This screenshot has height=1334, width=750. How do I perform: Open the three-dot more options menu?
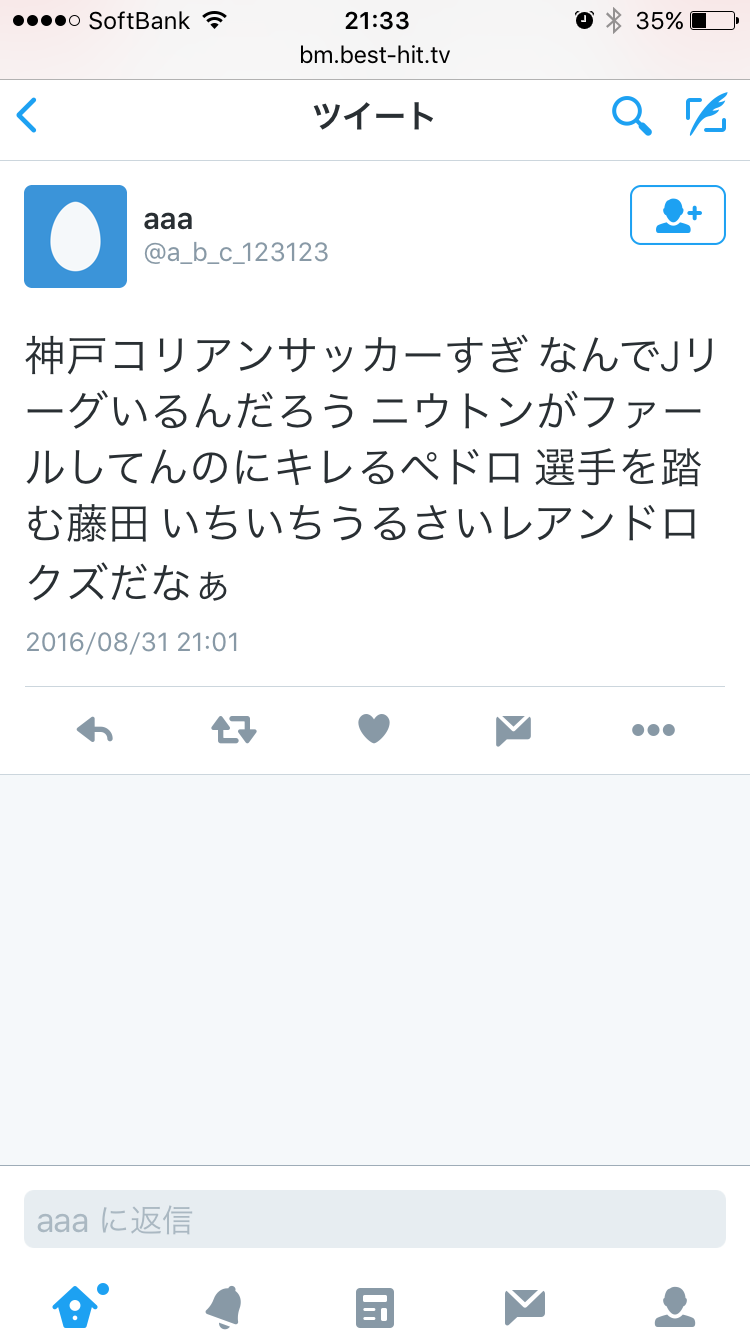(653, 731)
